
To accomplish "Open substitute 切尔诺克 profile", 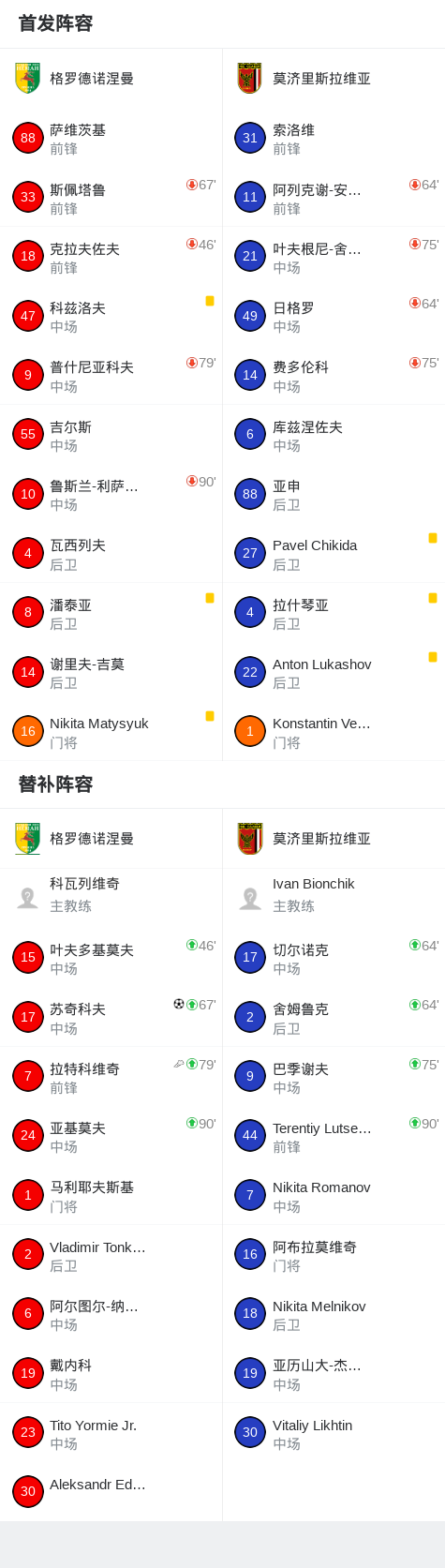I will click(334, 957).
